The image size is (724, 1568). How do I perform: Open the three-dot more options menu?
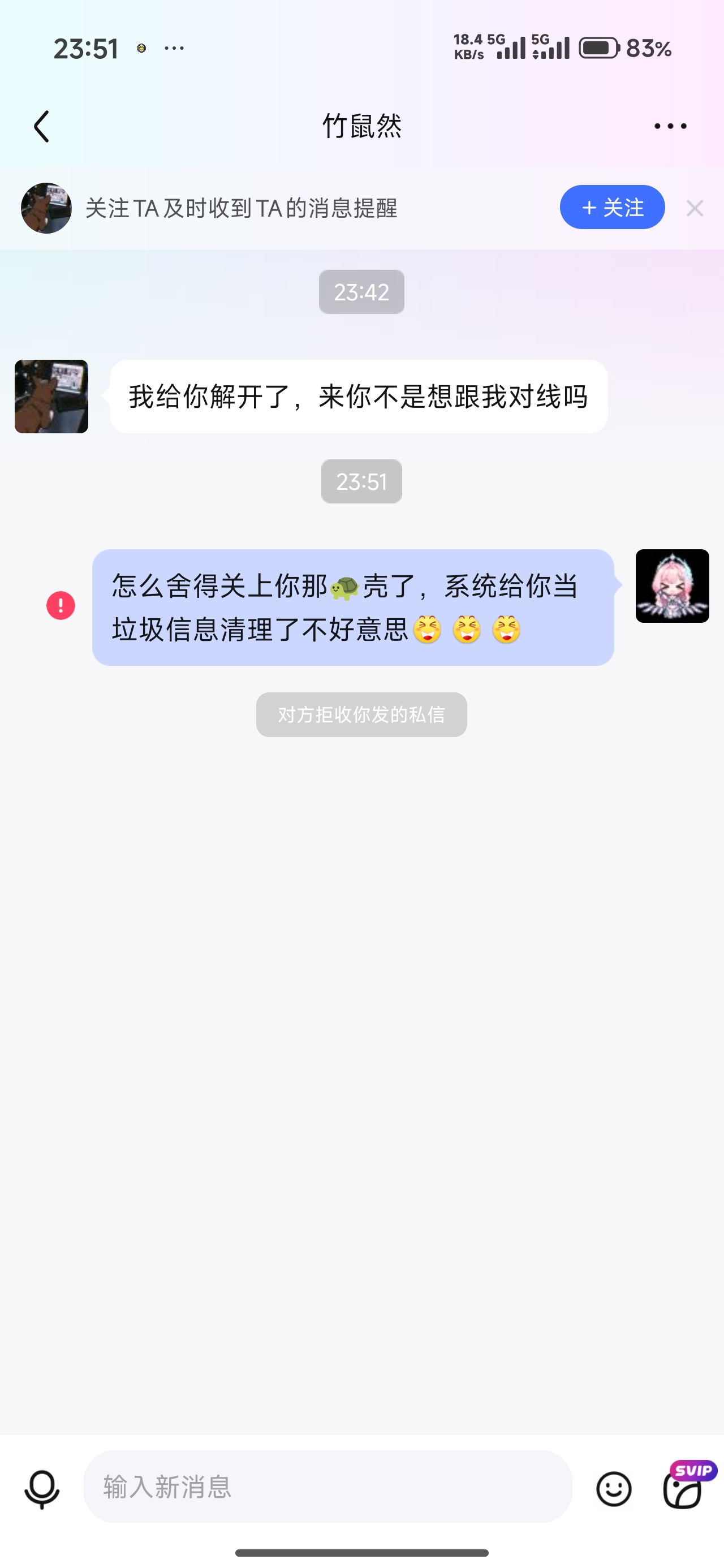coord(670,127)
